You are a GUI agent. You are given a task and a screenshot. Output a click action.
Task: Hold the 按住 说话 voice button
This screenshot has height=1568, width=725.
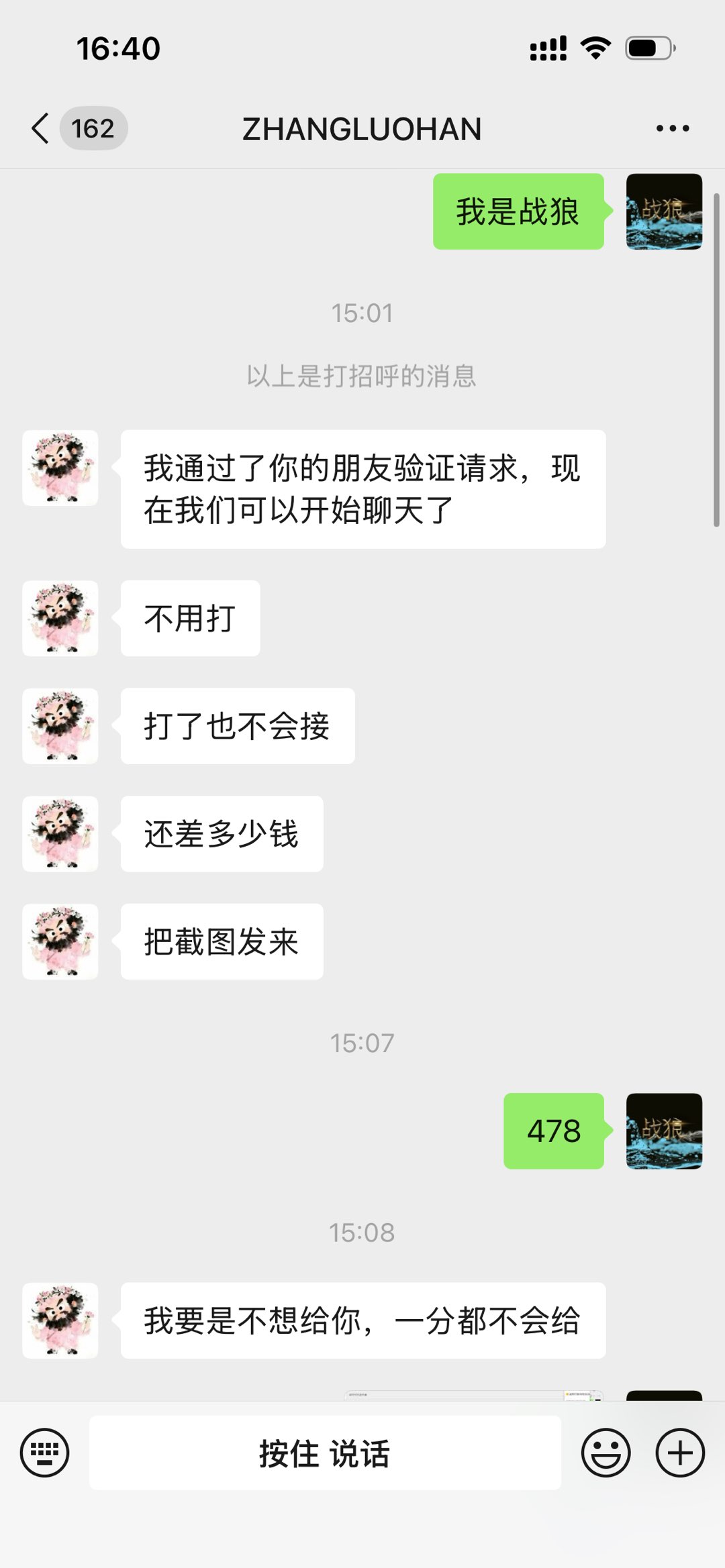(x=325, y=1453)
